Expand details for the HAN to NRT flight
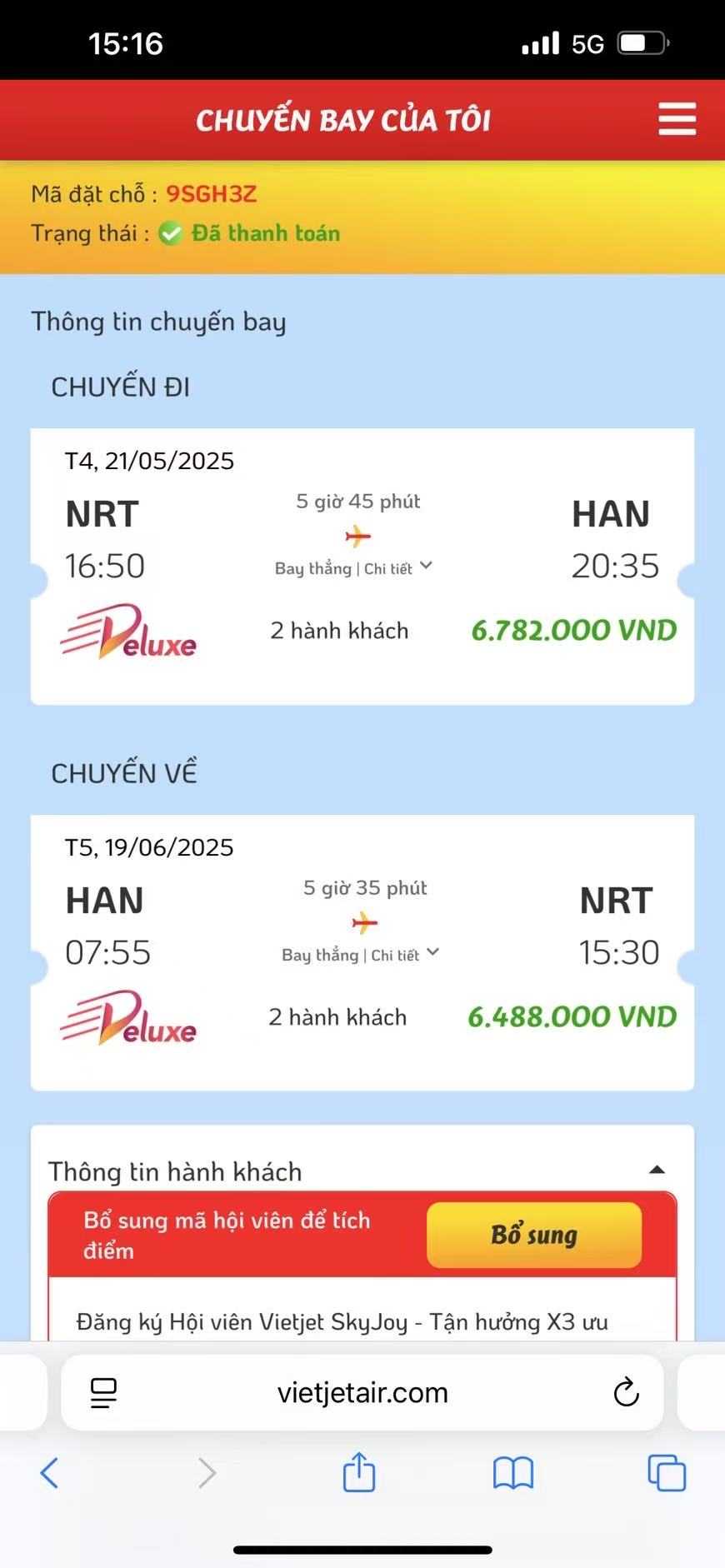The image size is (725, 1568). [405, 955]
